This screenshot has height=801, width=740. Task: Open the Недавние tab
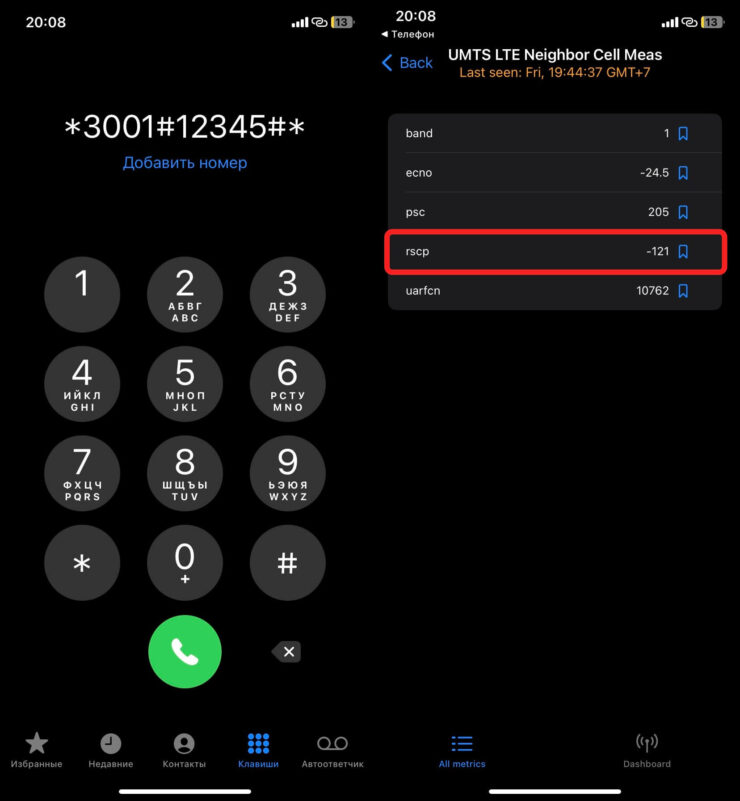110,750
